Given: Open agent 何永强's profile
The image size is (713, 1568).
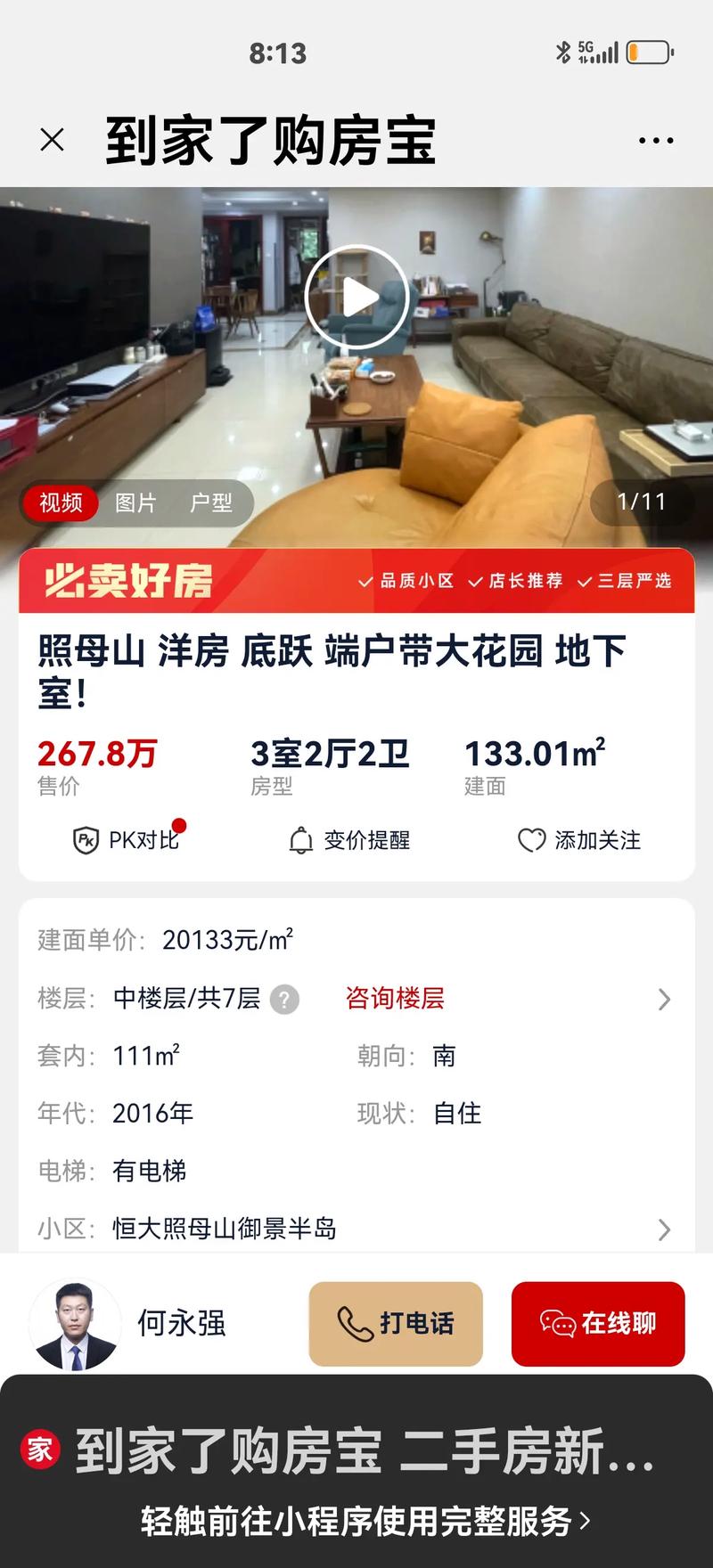Looking at the screenshot, I should (75, 1324).
